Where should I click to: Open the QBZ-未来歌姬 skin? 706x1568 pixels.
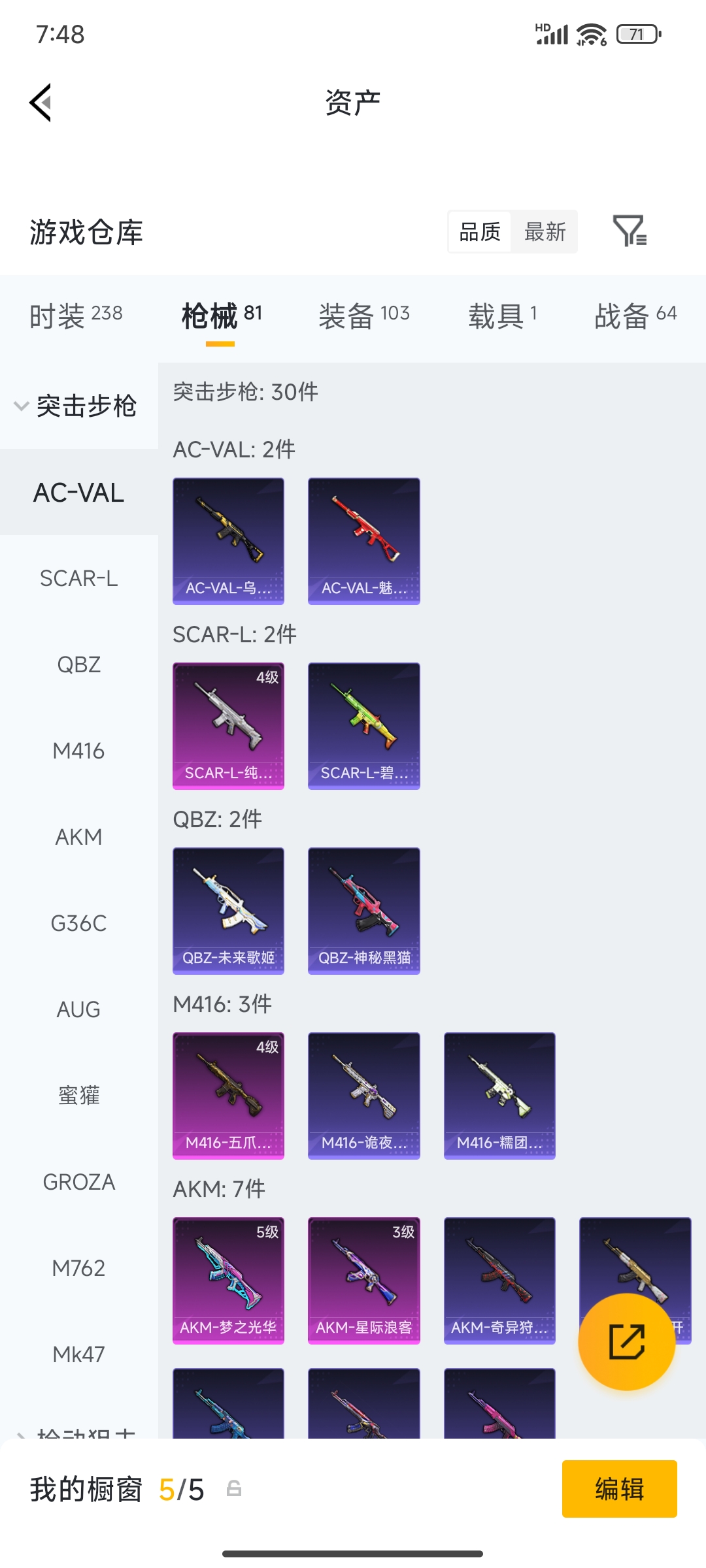point(228,911)
